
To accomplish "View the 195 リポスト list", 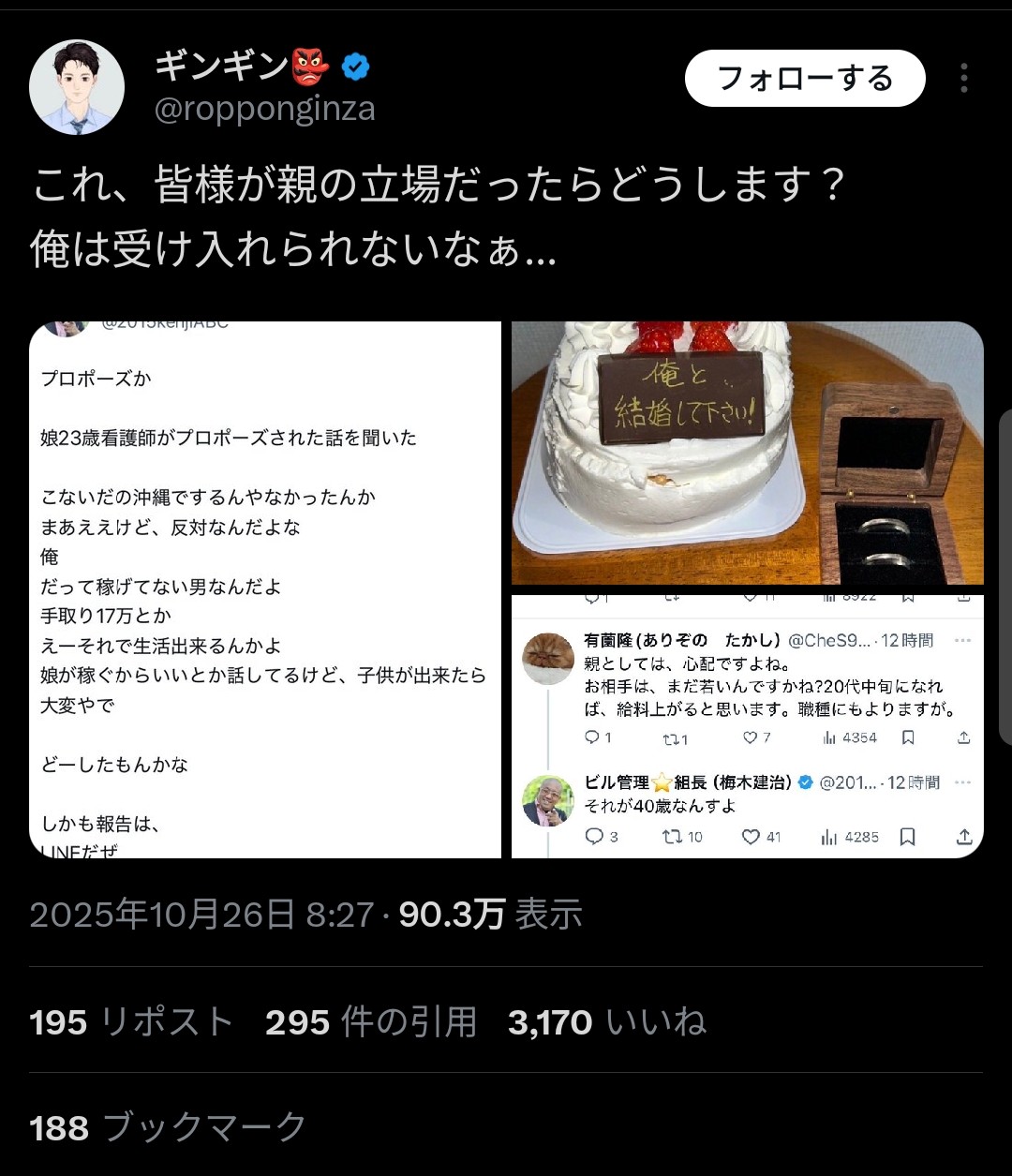I will 131,1021.
